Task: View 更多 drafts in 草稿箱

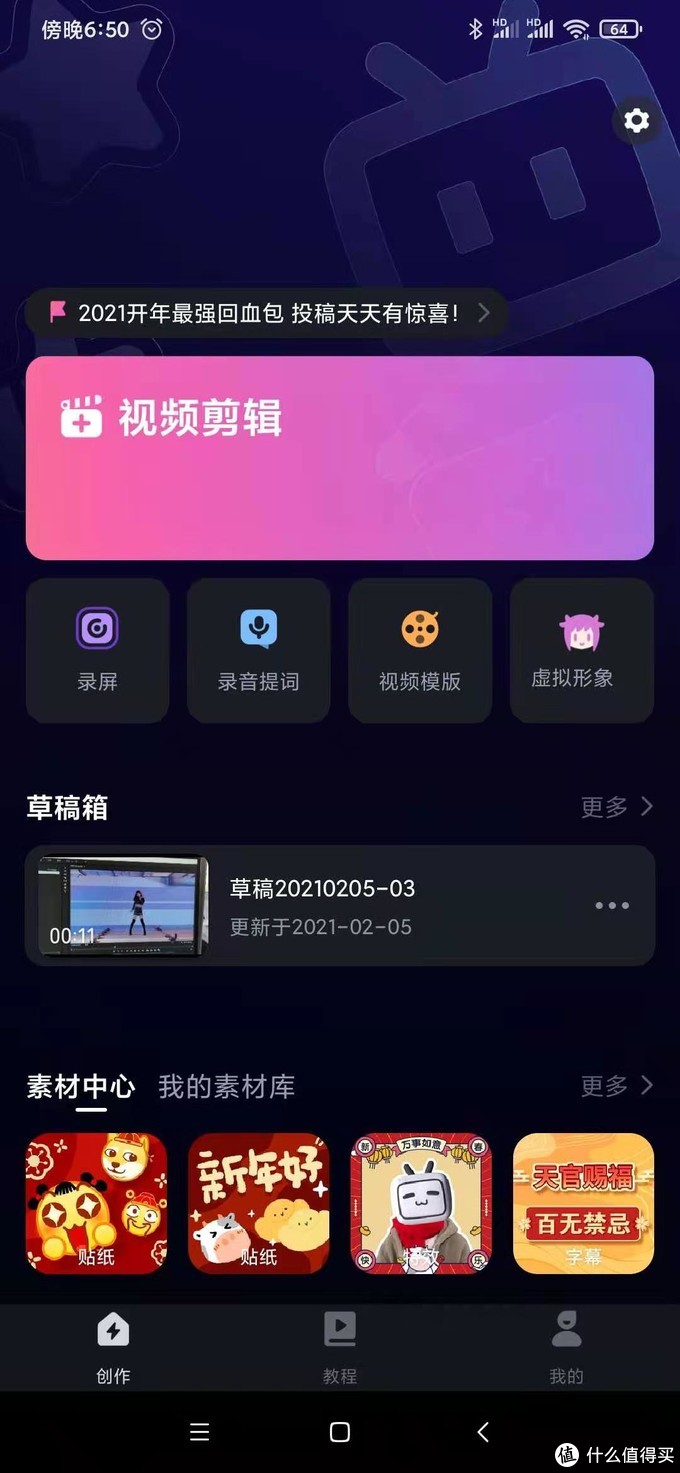Action: [x=617, y=807]
